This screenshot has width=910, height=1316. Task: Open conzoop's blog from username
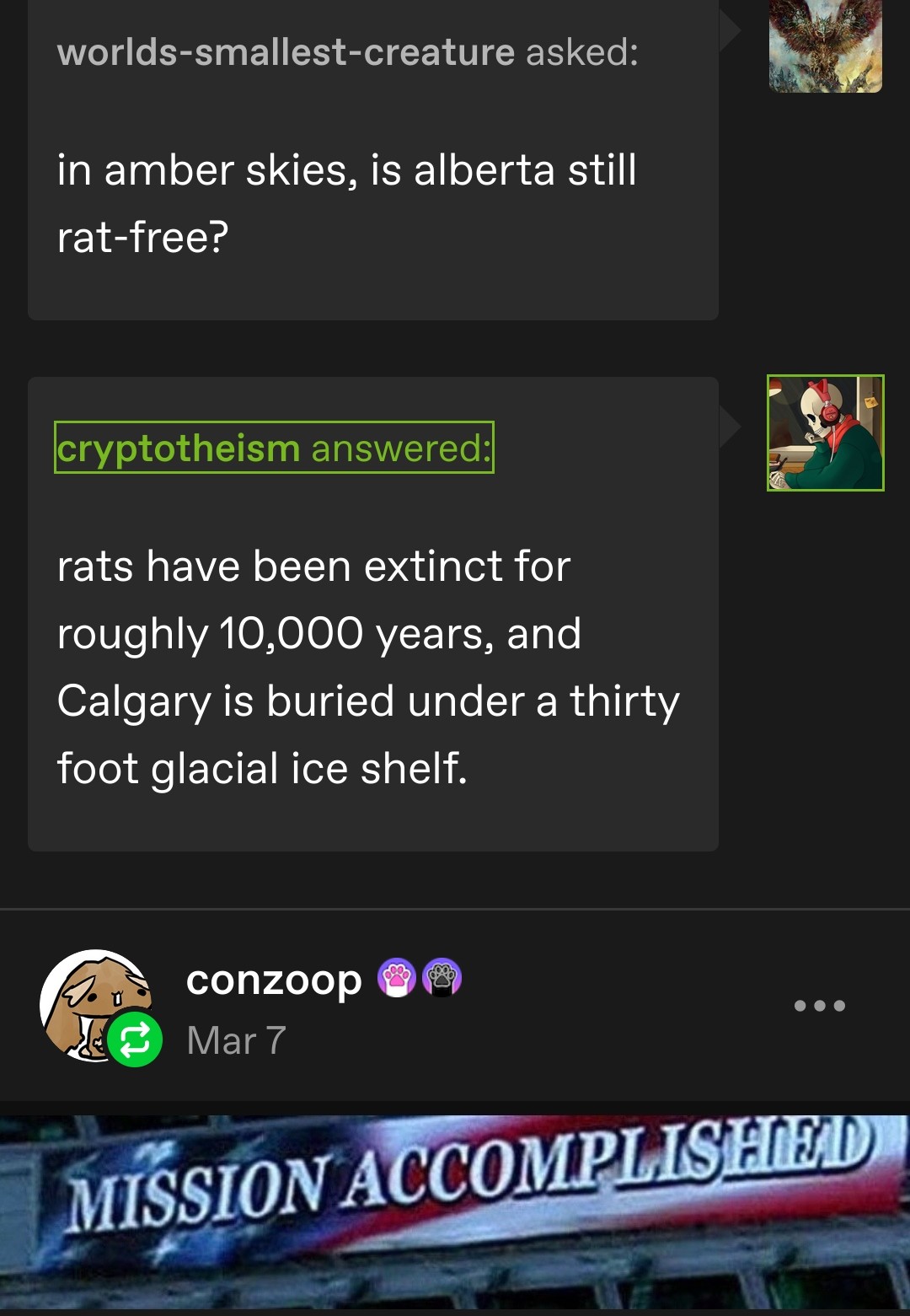(274, 980)
